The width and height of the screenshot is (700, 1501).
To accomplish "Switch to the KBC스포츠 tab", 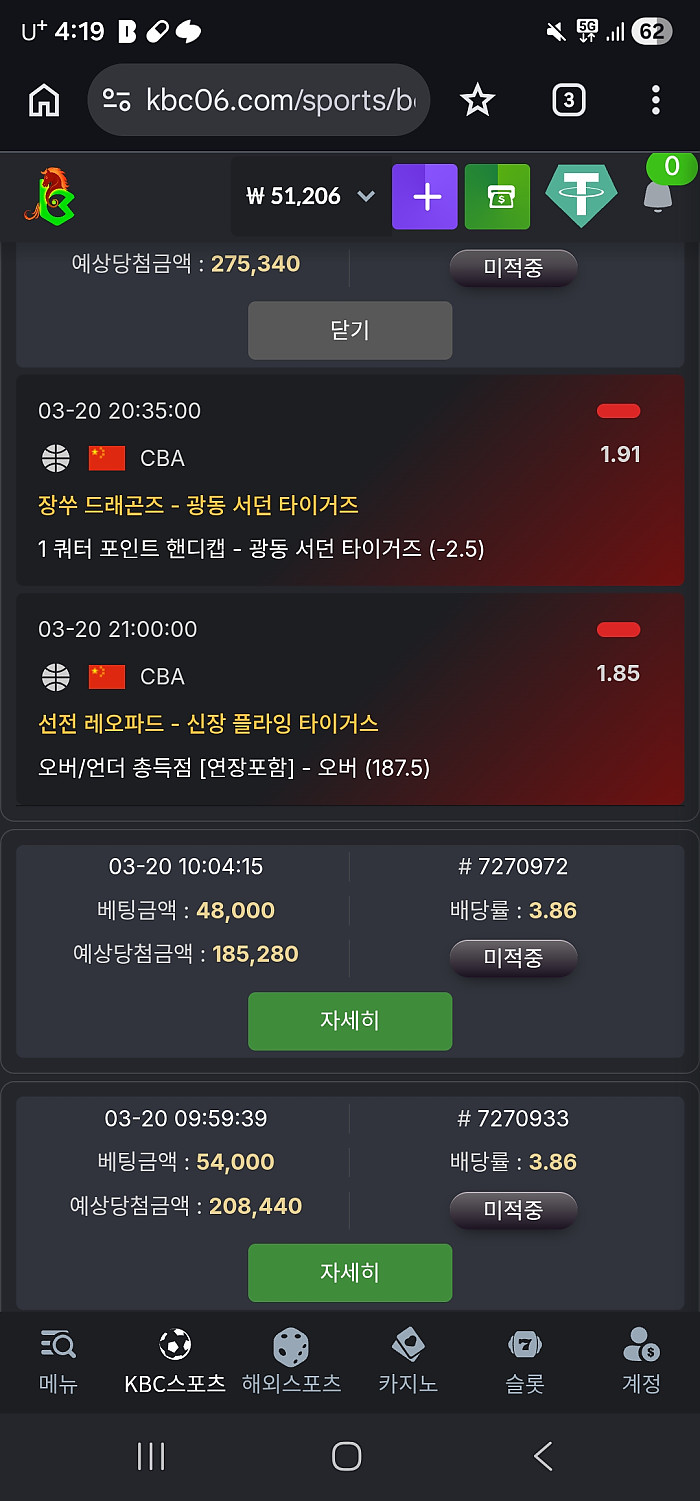I will 175,1361.
